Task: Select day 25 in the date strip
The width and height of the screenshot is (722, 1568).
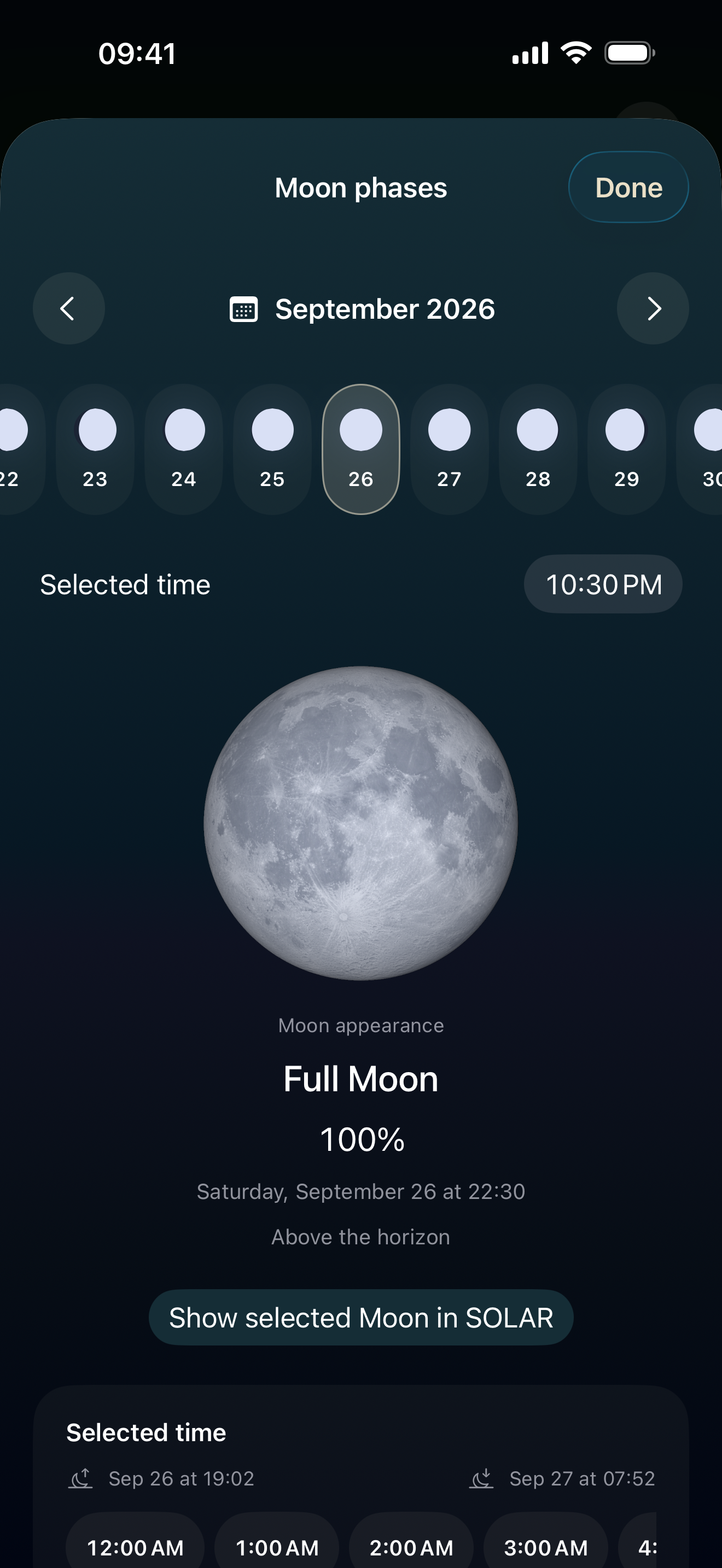Action: 272,449
